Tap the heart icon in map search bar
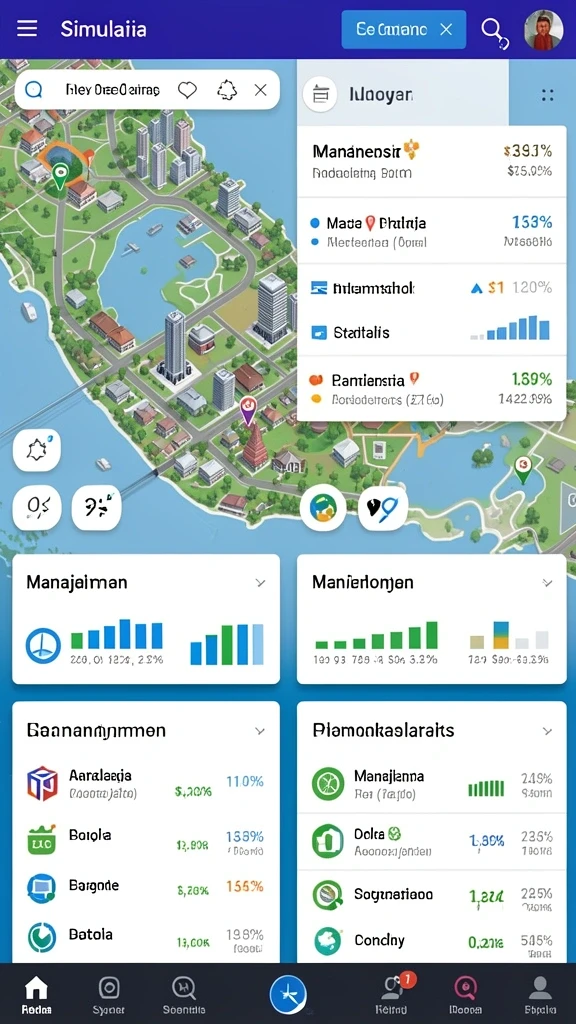The image size is (576, 1024). pos(187,89)
